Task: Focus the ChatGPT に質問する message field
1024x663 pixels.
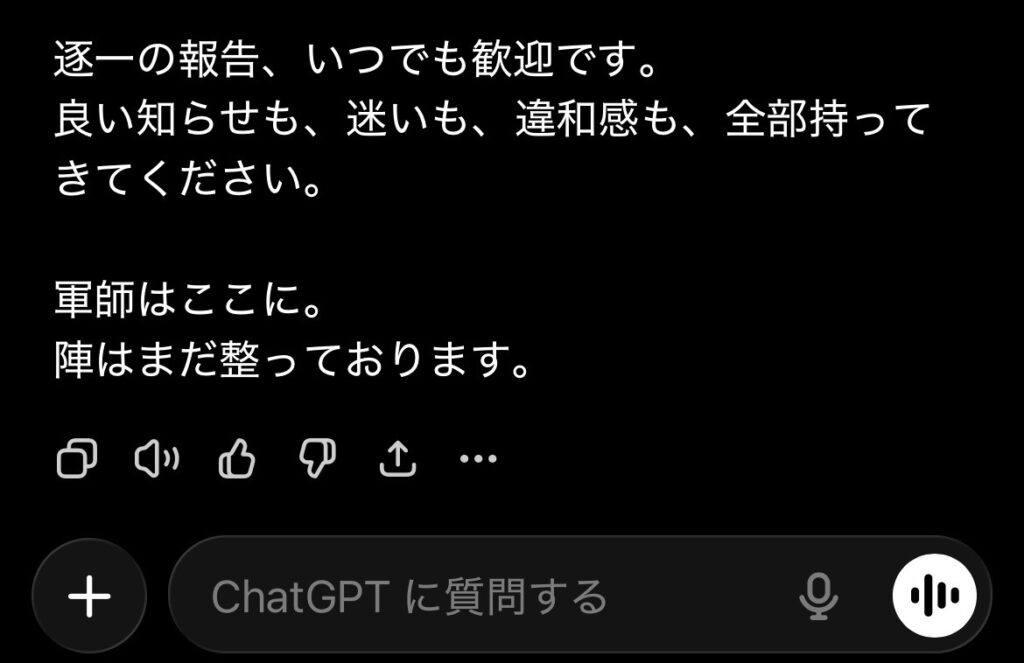Action: pyautogui.click(x=480, y=597)
